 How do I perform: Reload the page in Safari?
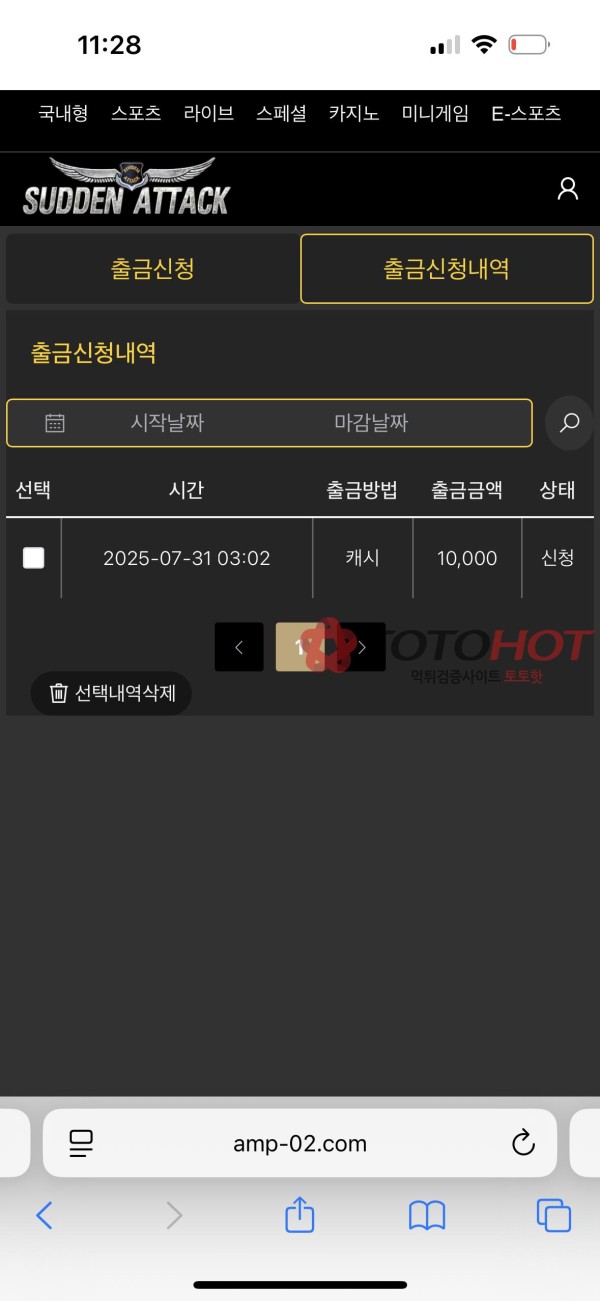click(x=523, y=1143)
